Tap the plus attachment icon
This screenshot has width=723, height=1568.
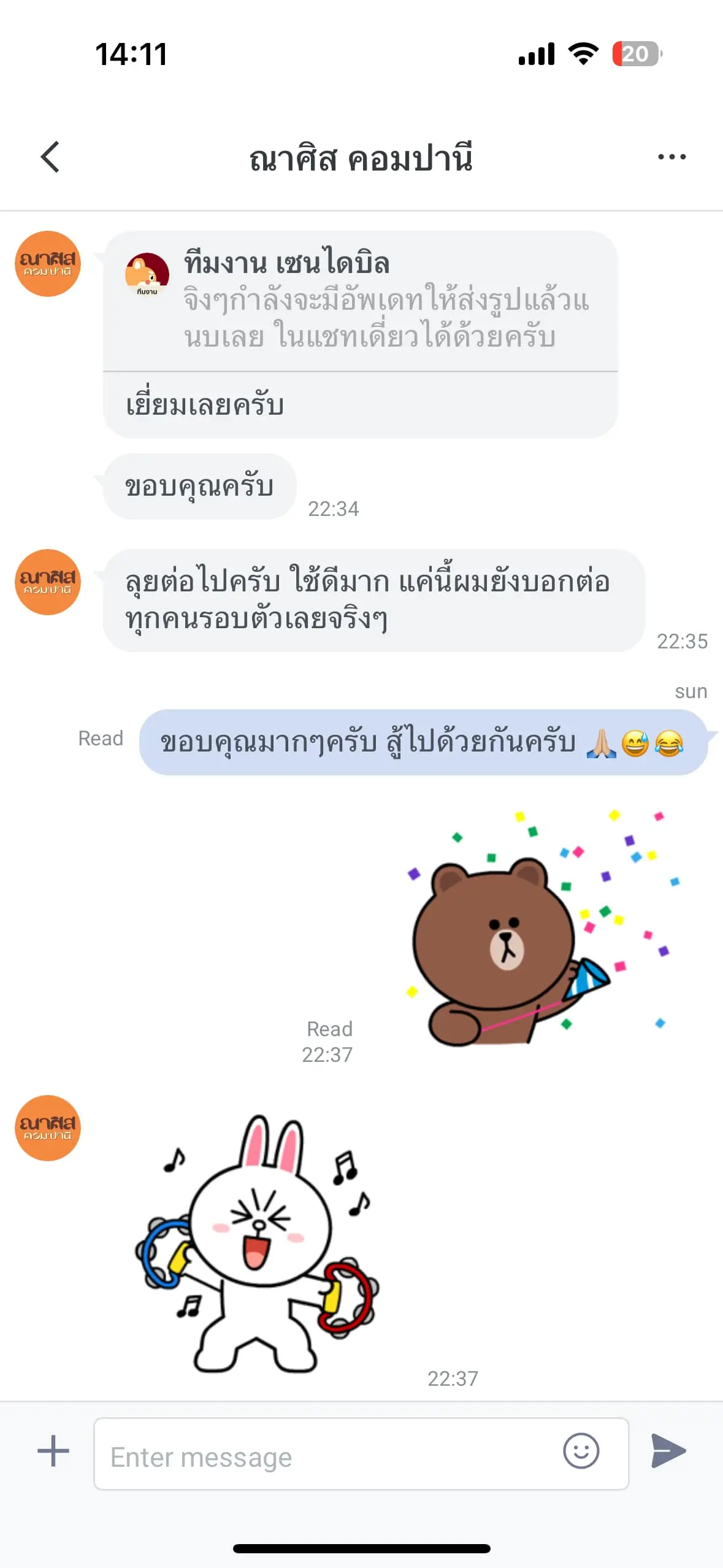coord(53,1451)
